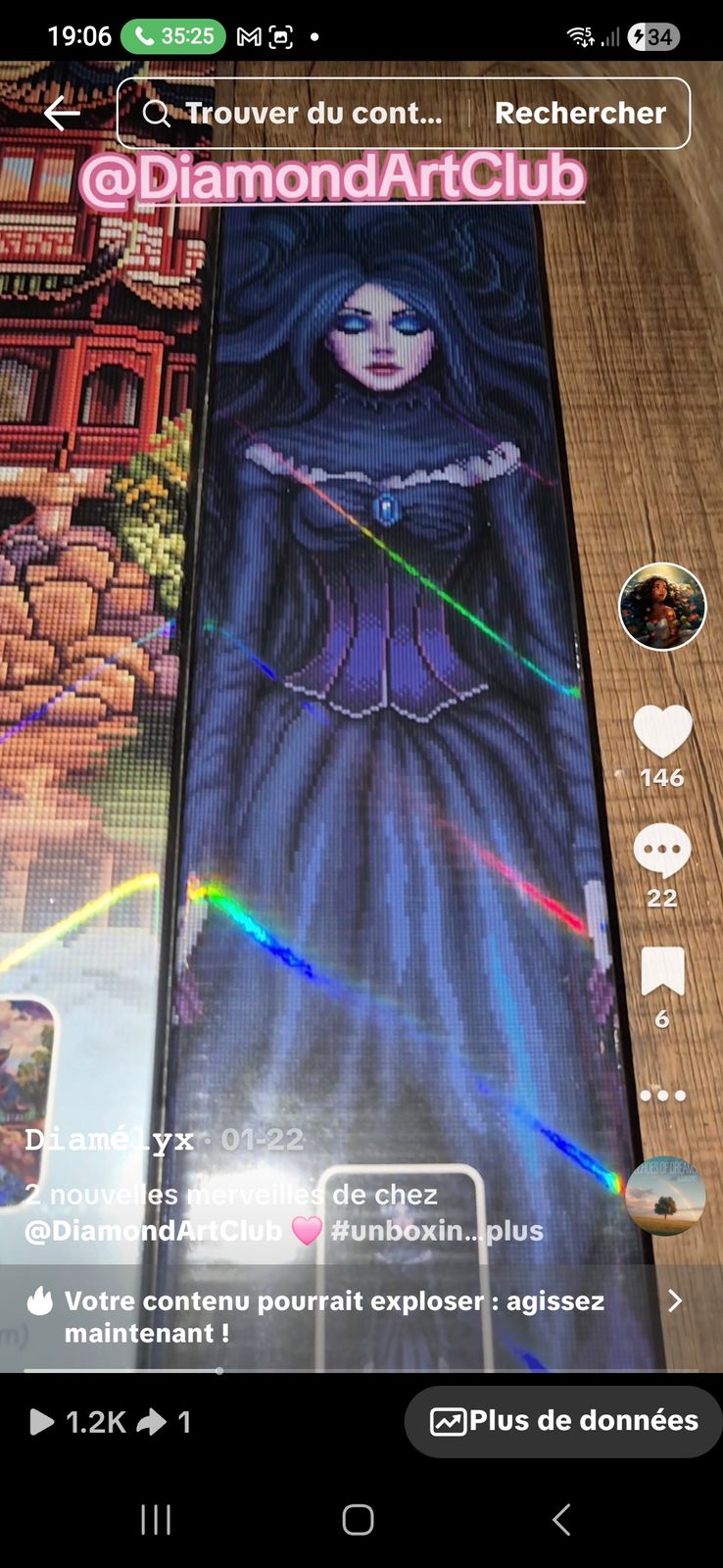
Task: Open recent apps from navigation bar
Action: click(156, 1520)
